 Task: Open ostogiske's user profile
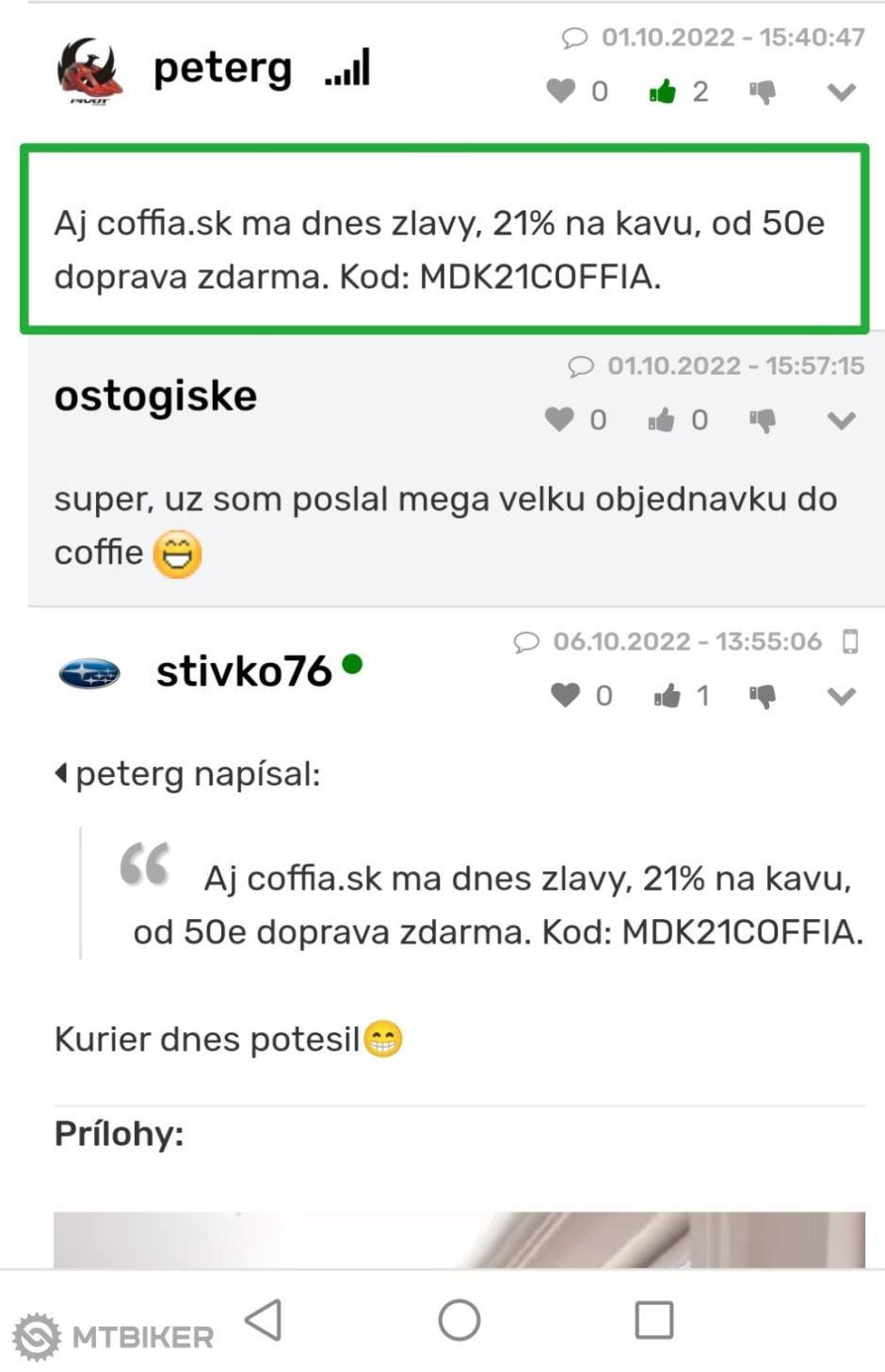click(x=155, y=396)
